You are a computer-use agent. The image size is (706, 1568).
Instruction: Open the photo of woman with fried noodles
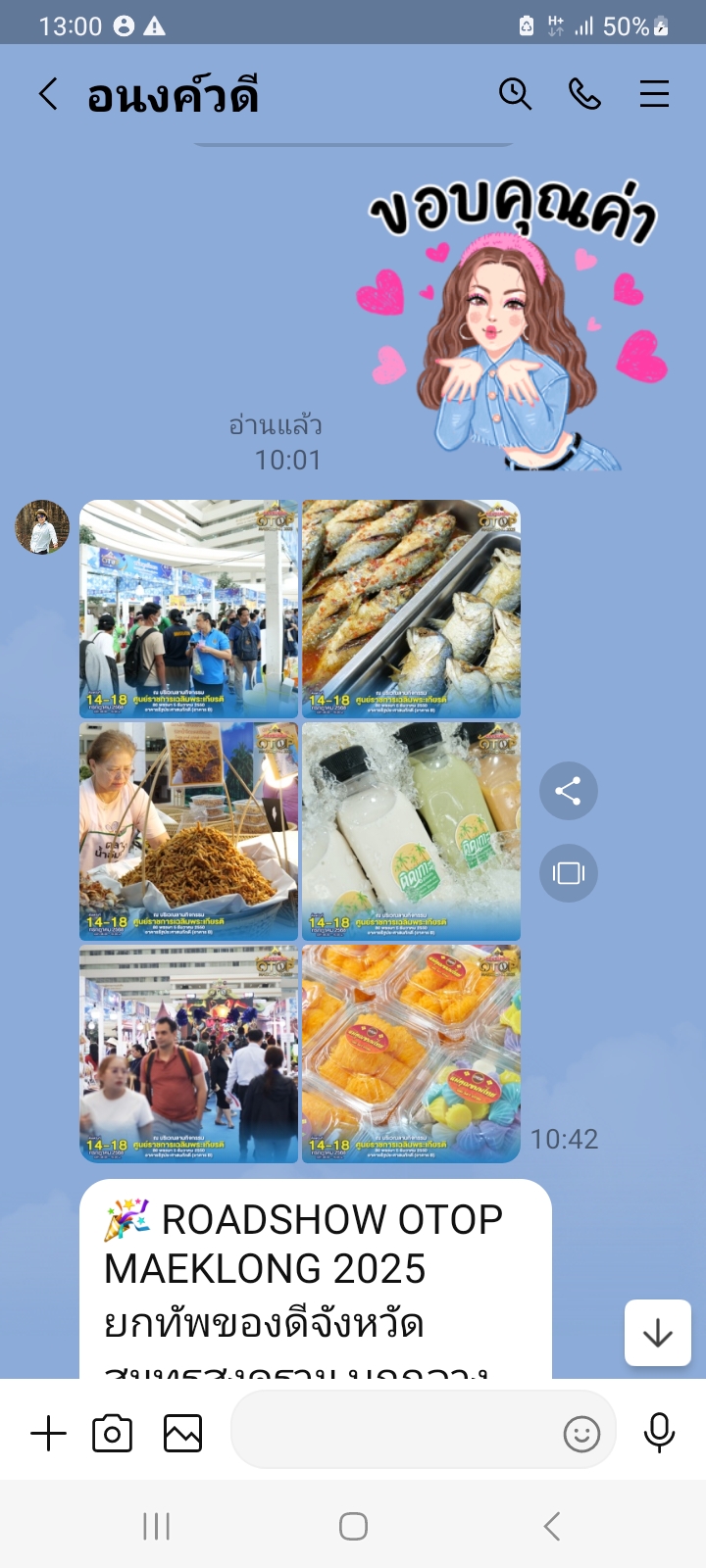[188, 831]
